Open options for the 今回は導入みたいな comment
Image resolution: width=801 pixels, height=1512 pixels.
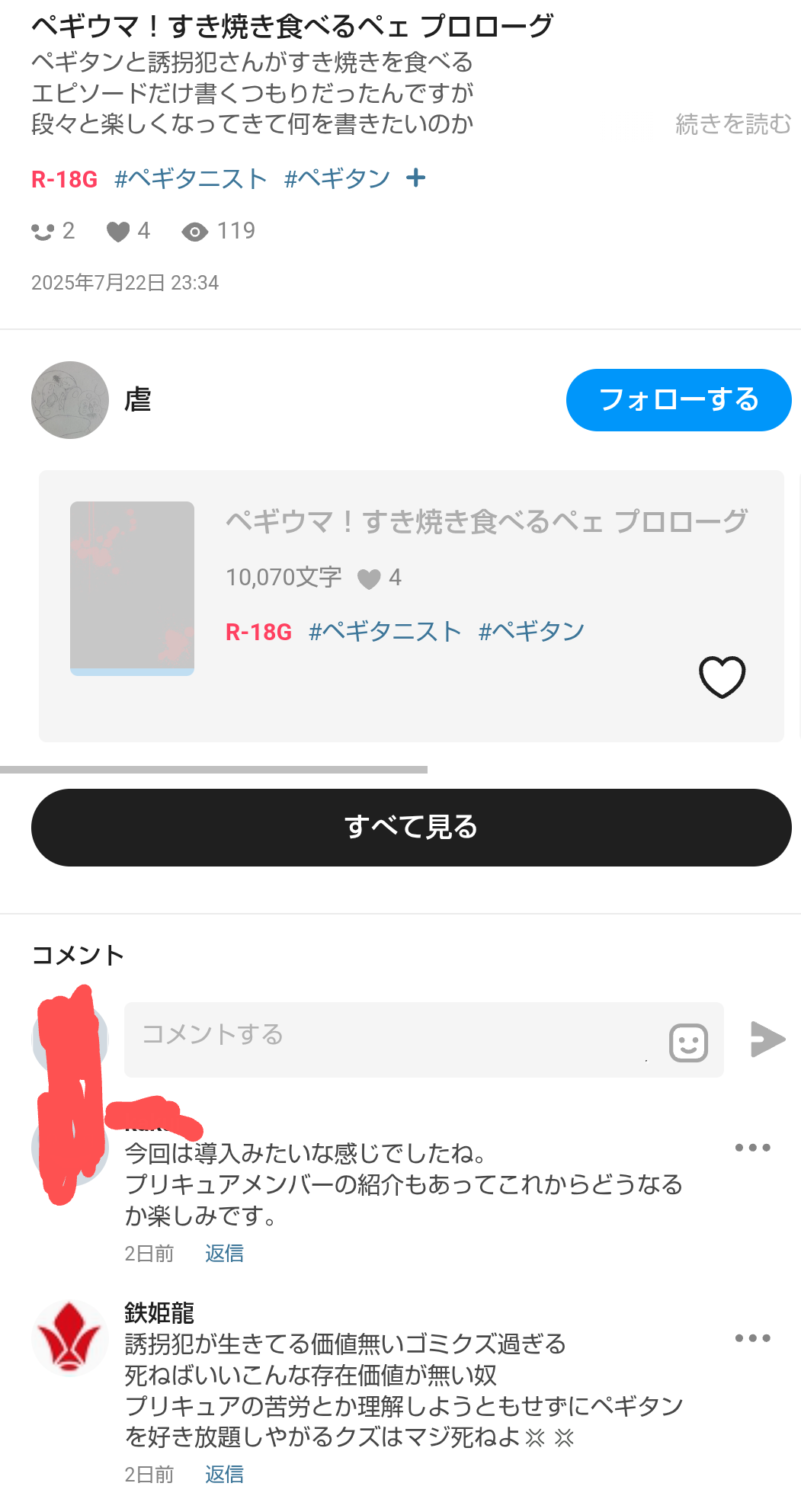[x=752, y=1148]
